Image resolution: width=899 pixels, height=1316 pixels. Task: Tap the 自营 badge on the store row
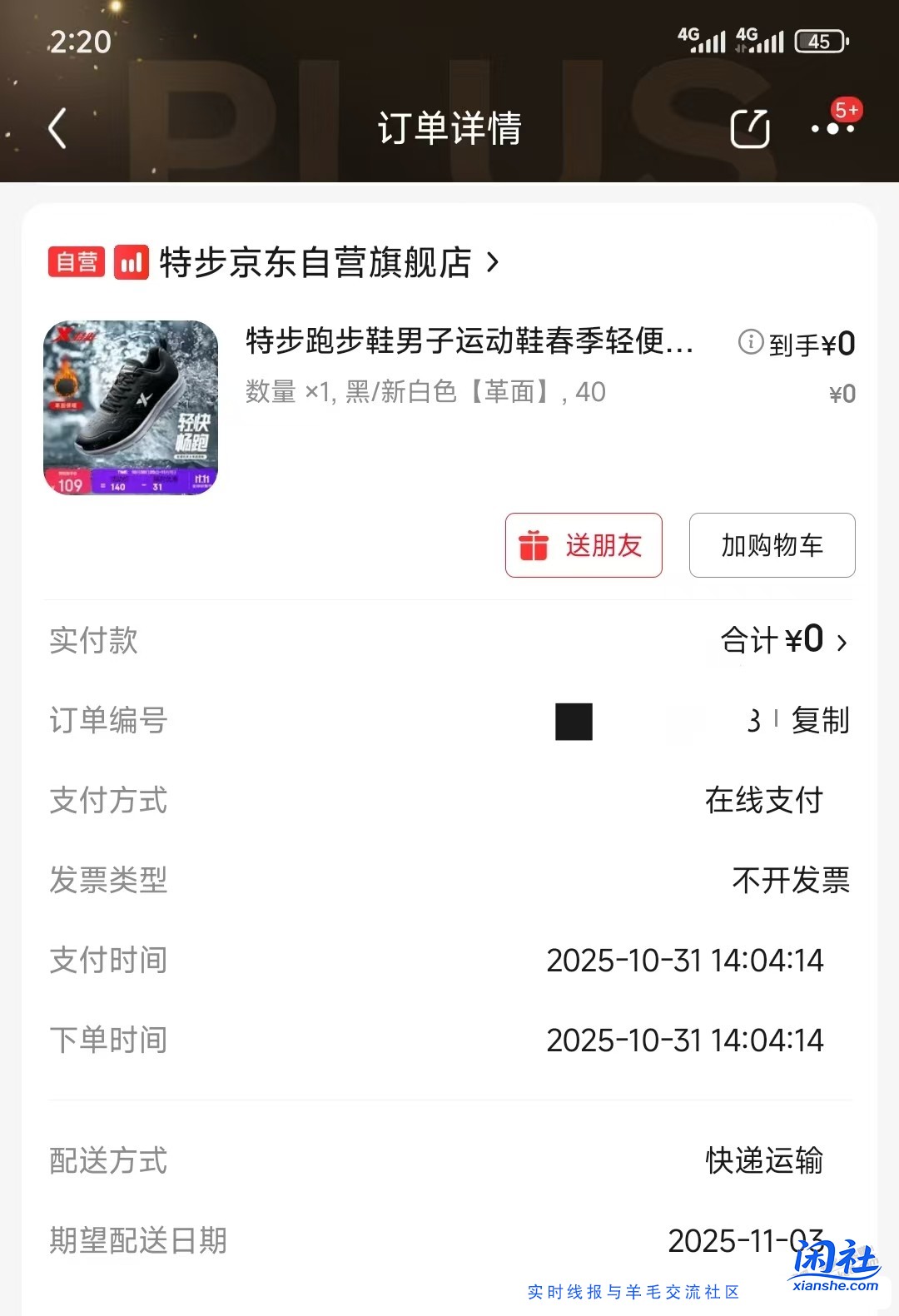76,261
